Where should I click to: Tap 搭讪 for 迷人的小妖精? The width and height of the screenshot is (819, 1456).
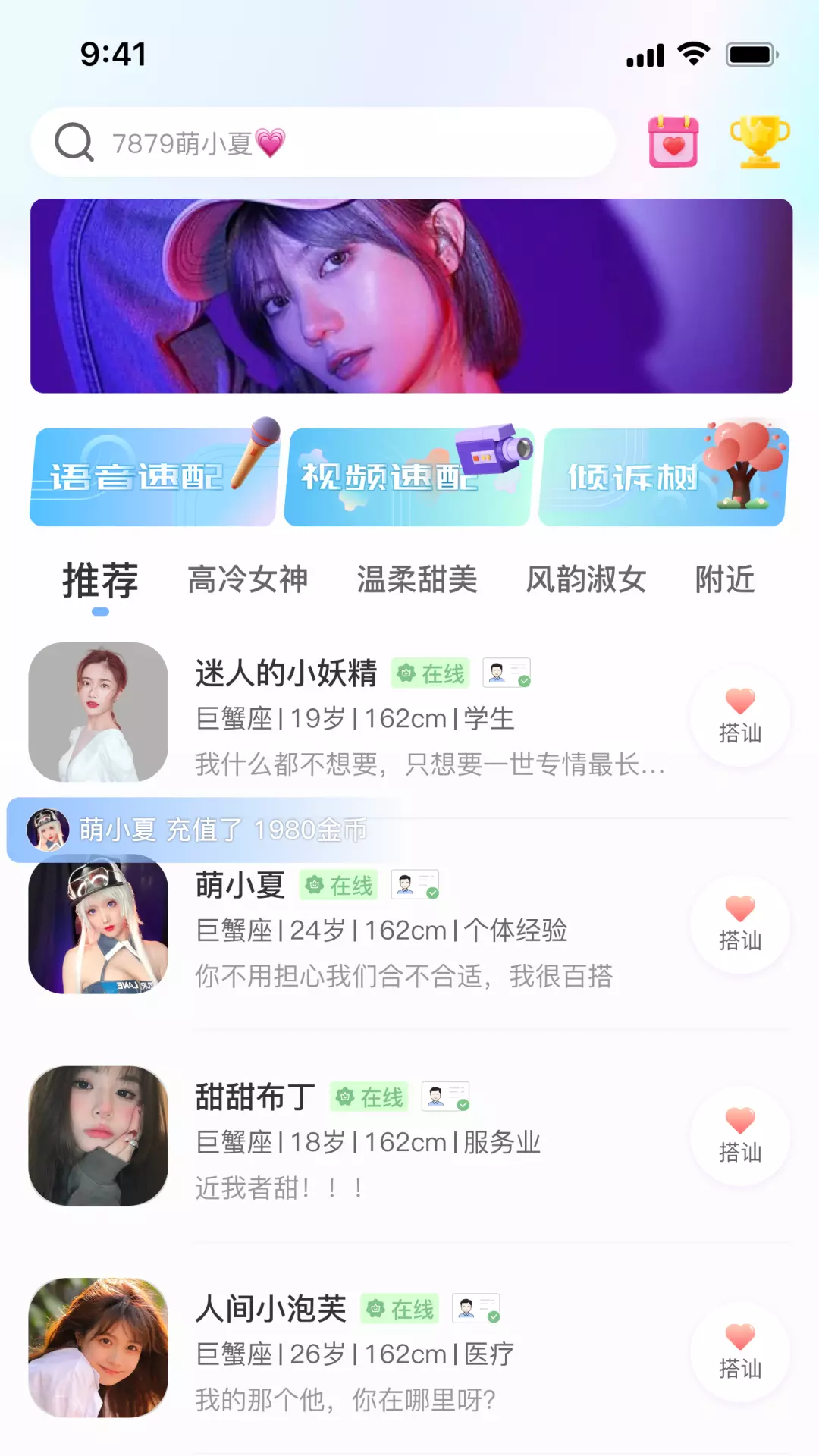point(740,717)
